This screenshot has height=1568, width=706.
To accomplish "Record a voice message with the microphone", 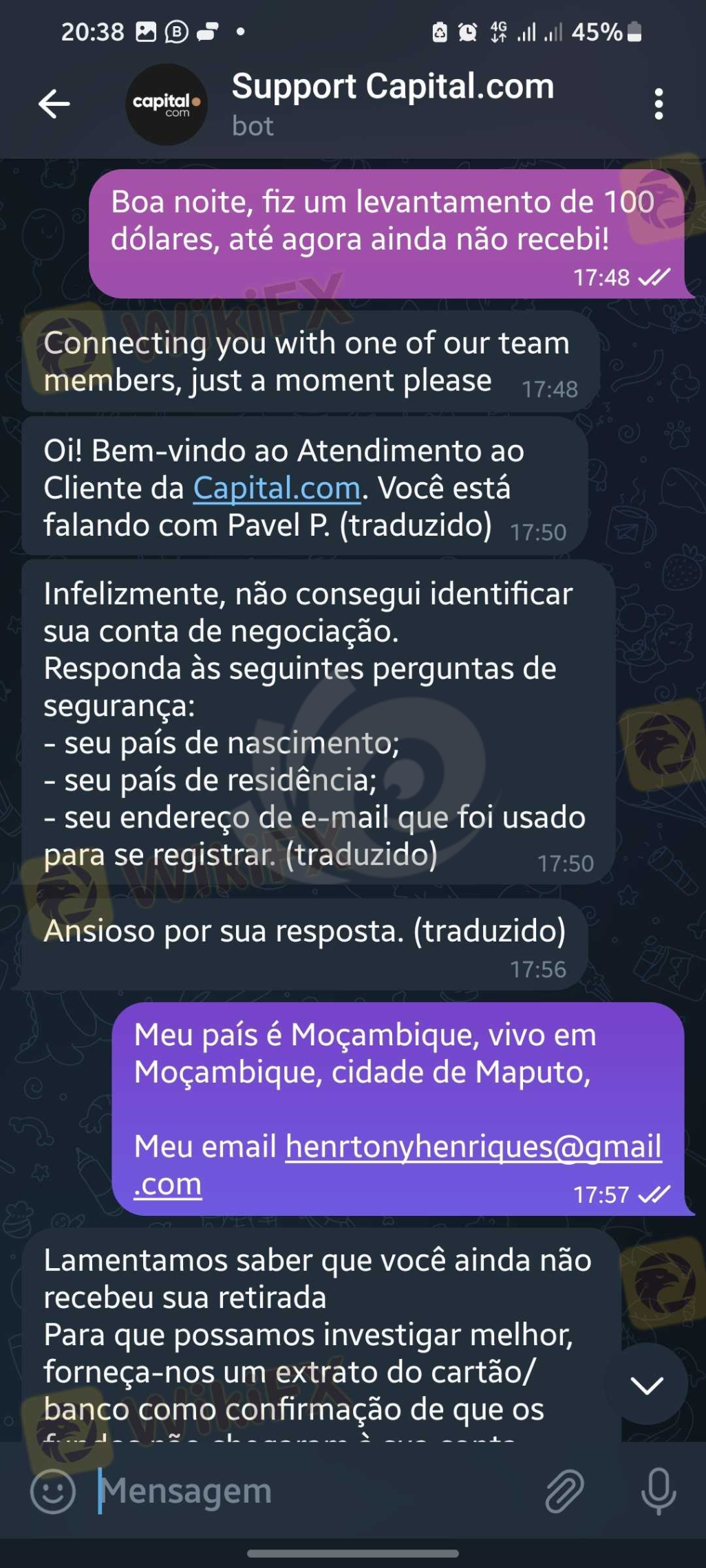I will point(659,1491).
